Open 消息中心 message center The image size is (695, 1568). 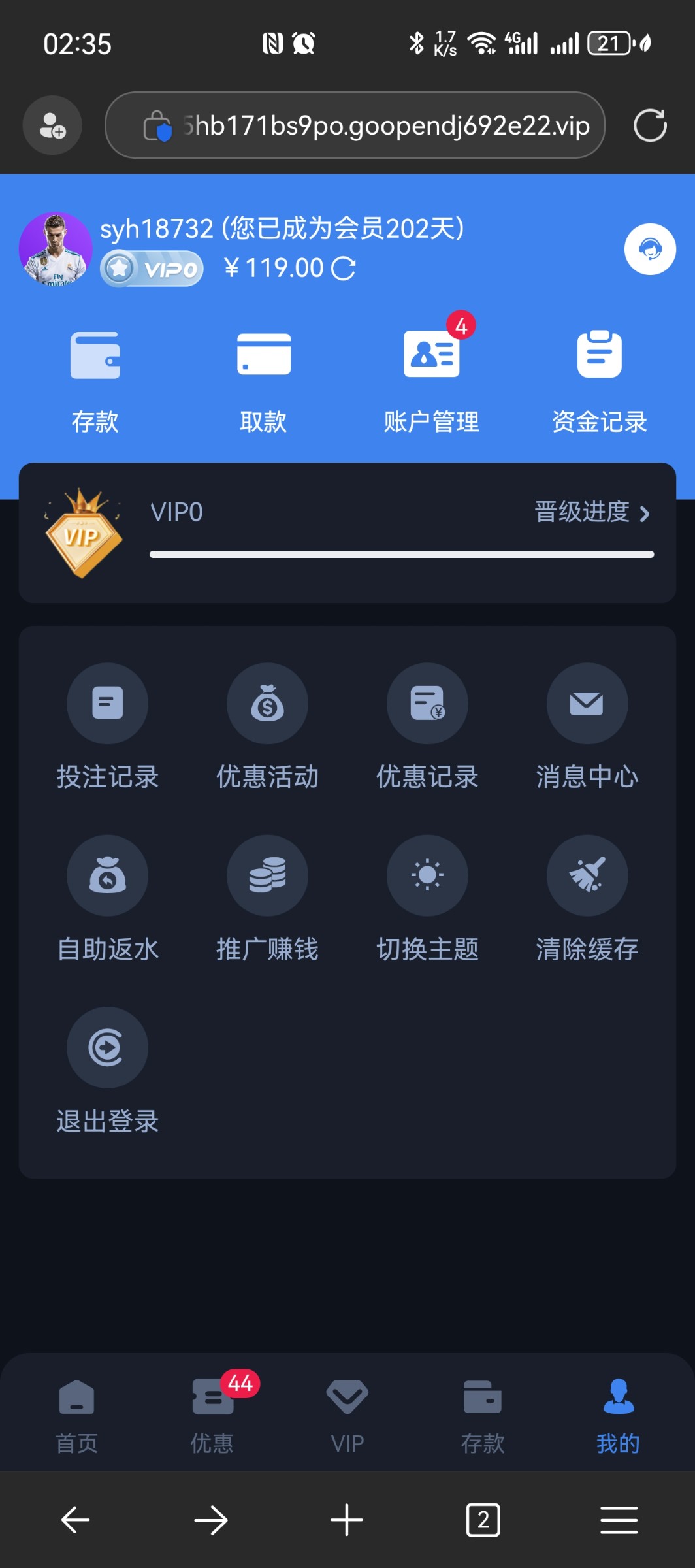point(587,727)
